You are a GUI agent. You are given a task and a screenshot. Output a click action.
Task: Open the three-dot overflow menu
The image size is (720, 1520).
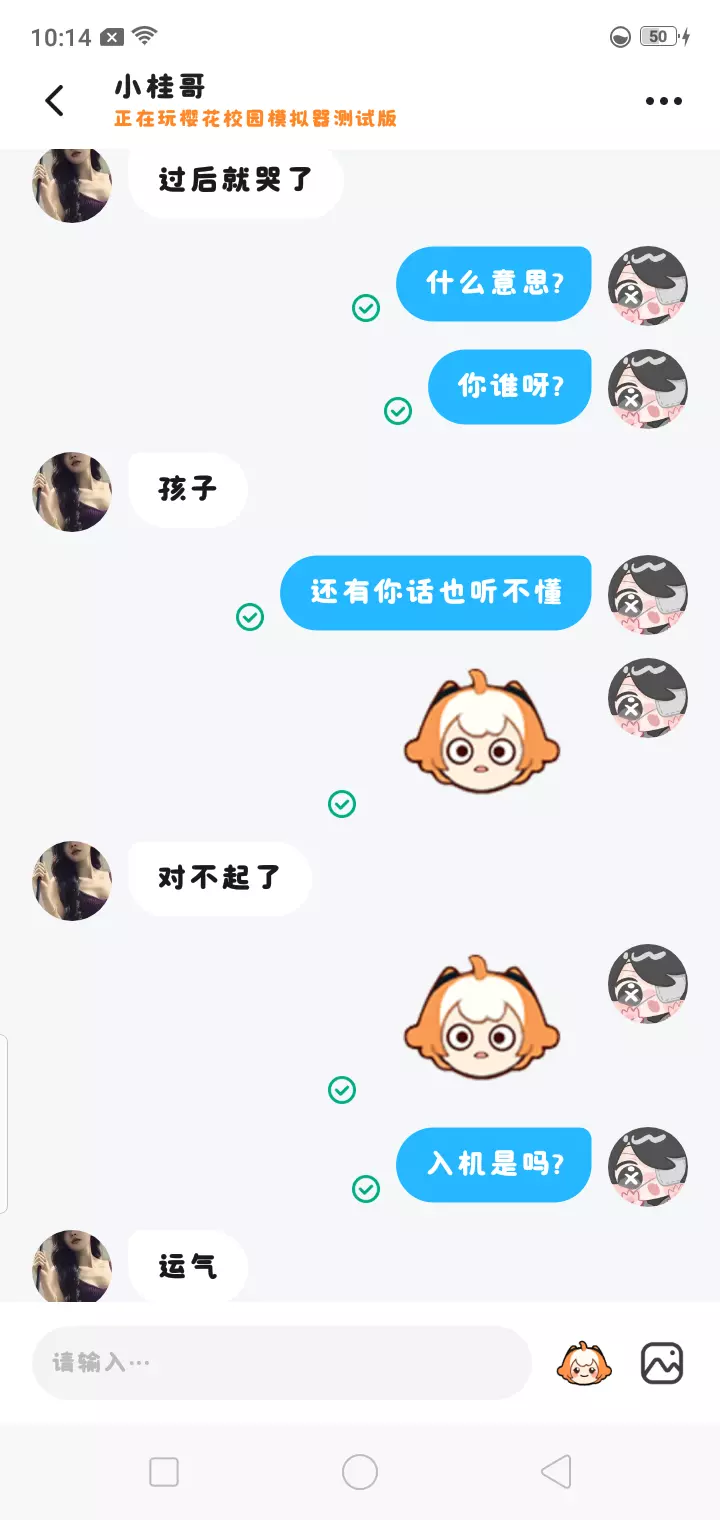pyautogui.click(x=664, y=101)
